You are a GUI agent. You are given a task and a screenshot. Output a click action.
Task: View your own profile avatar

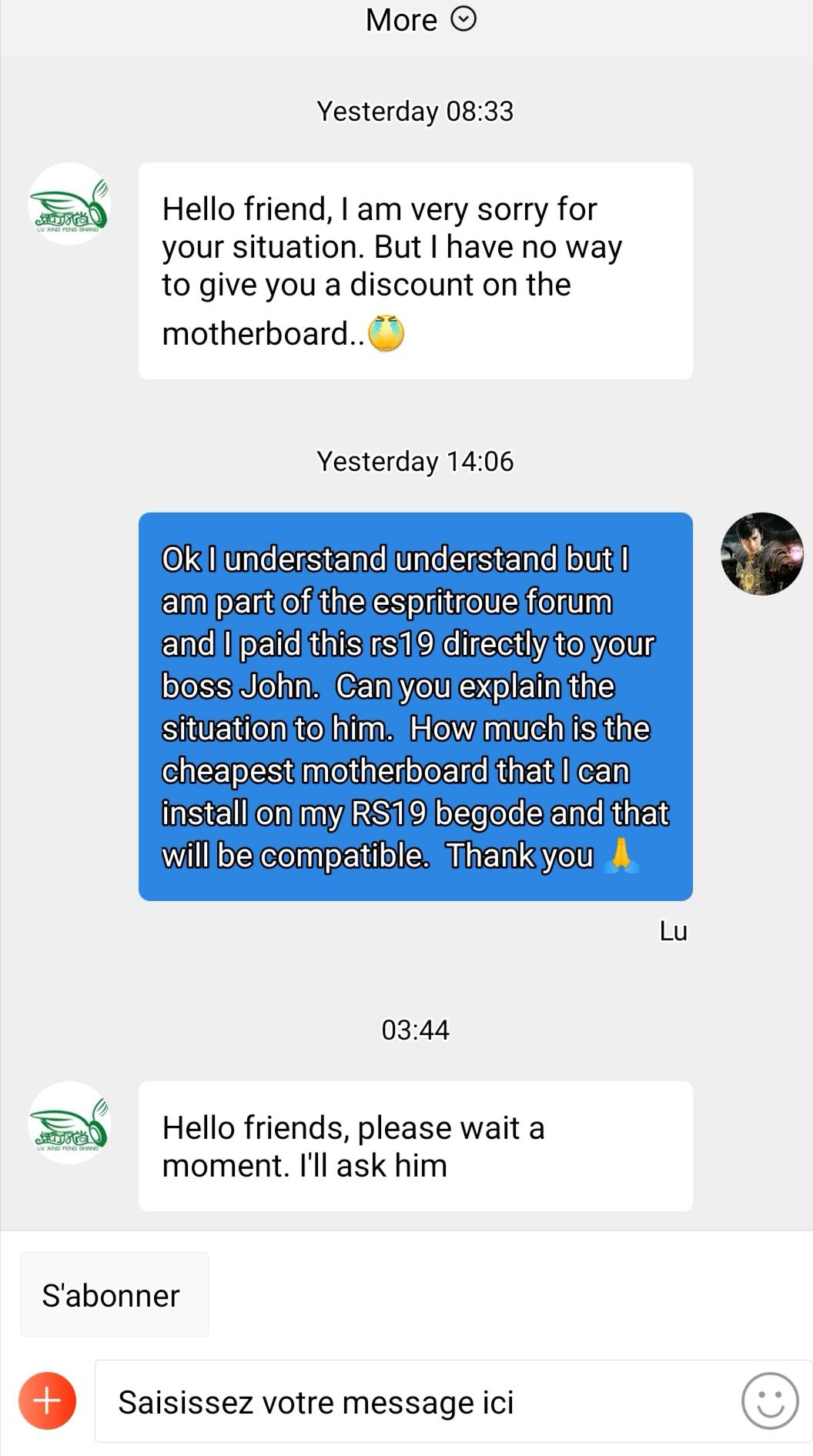point(761,553)
